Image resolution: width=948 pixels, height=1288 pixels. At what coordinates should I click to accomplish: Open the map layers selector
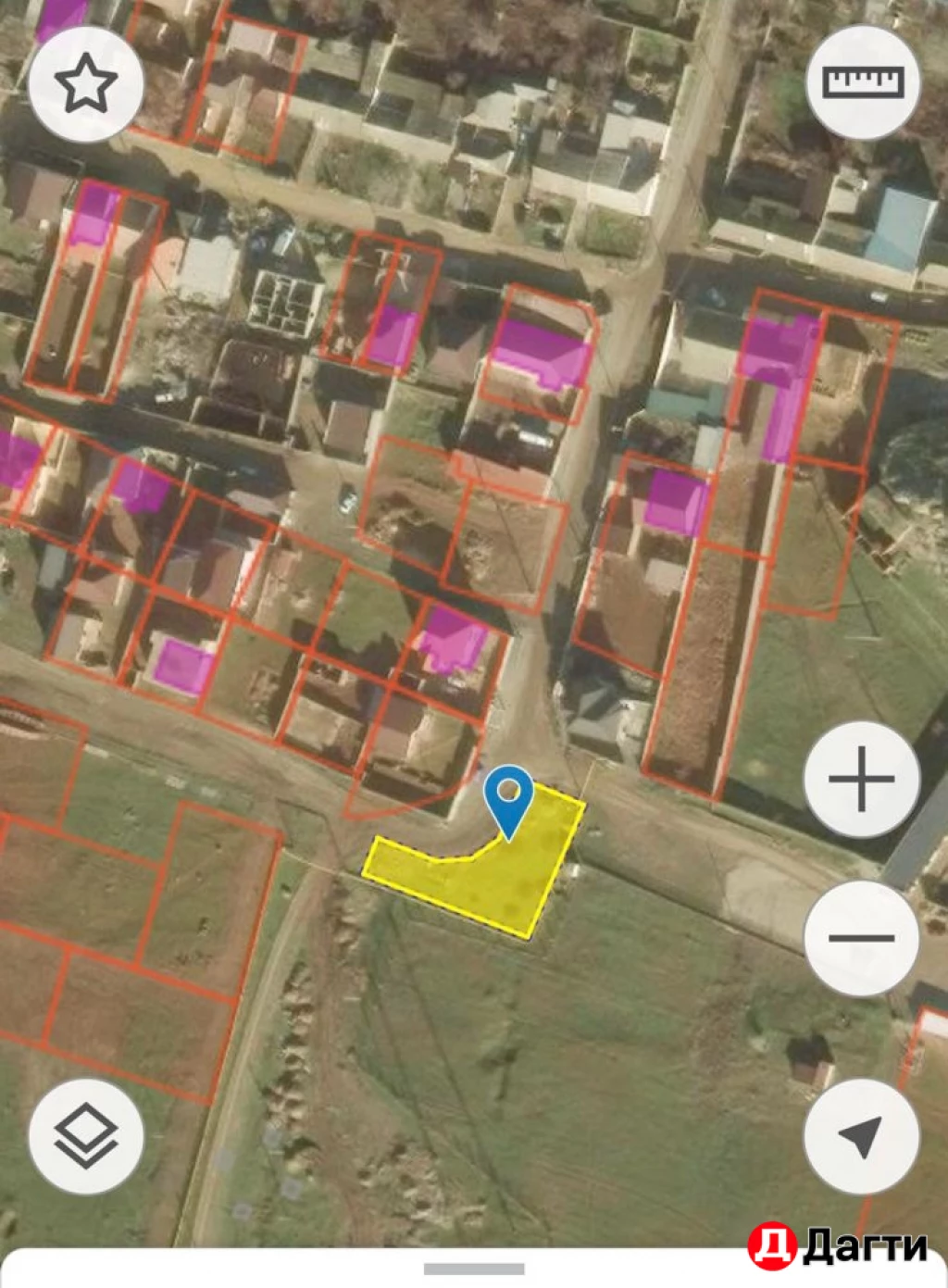[86, 1135]
